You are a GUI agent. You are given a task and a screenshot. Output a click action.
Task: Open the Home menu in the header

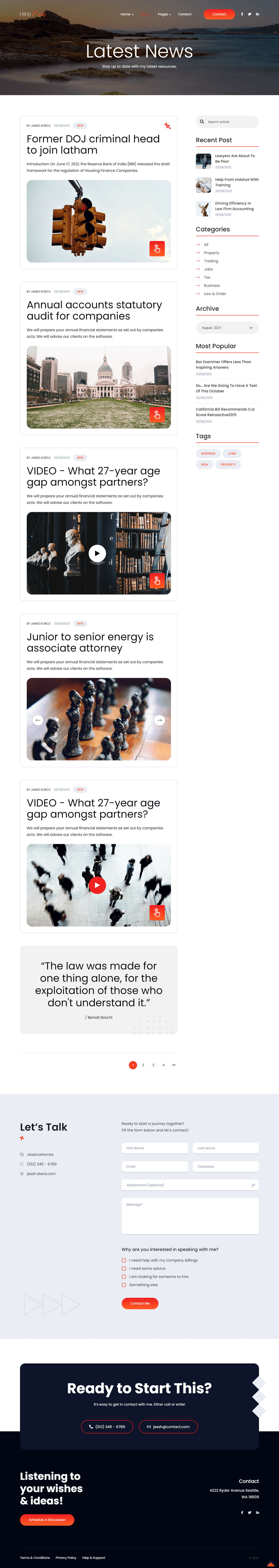click(126, 14)
